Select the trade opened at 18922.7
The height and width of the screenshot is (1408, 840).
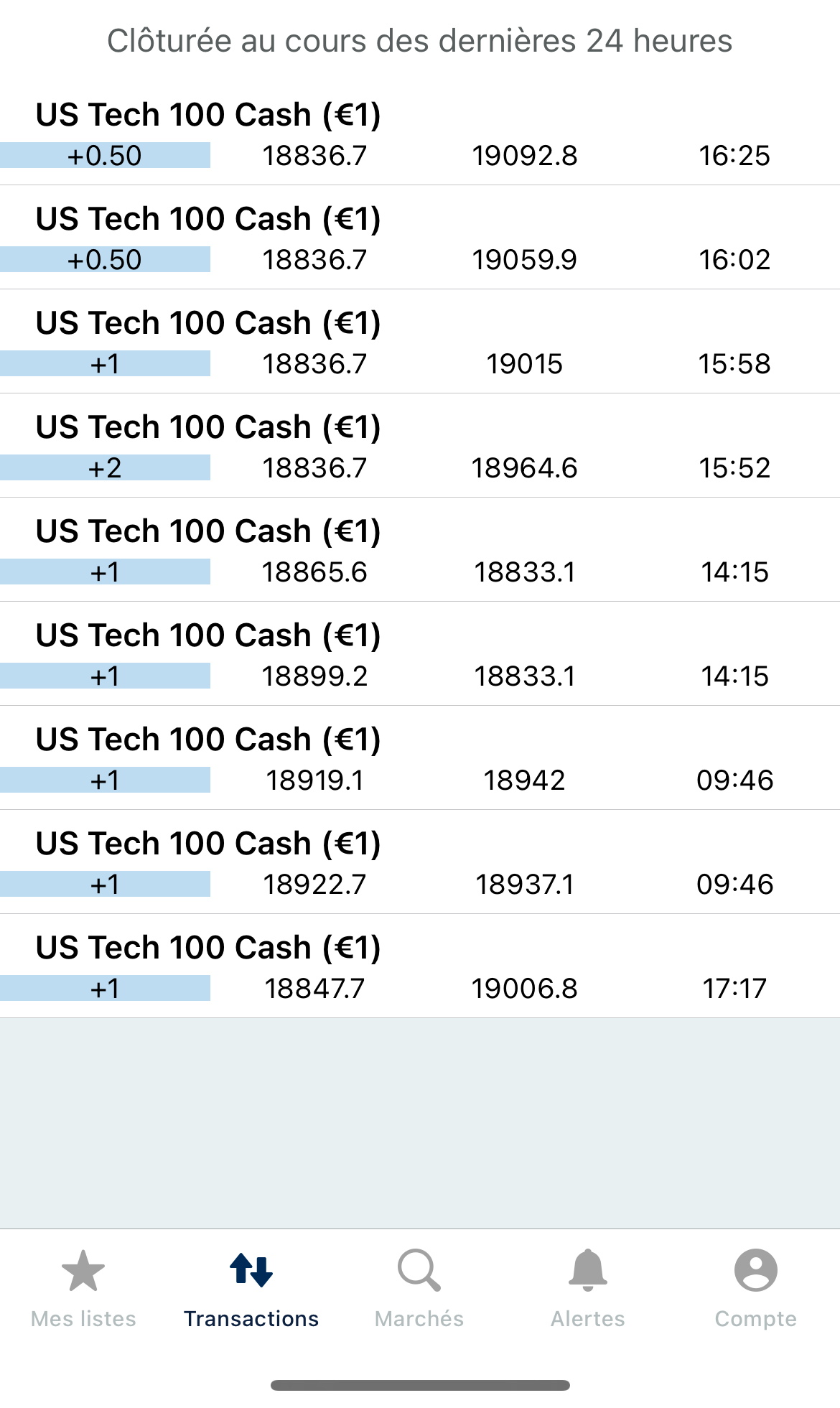[420, 862]
